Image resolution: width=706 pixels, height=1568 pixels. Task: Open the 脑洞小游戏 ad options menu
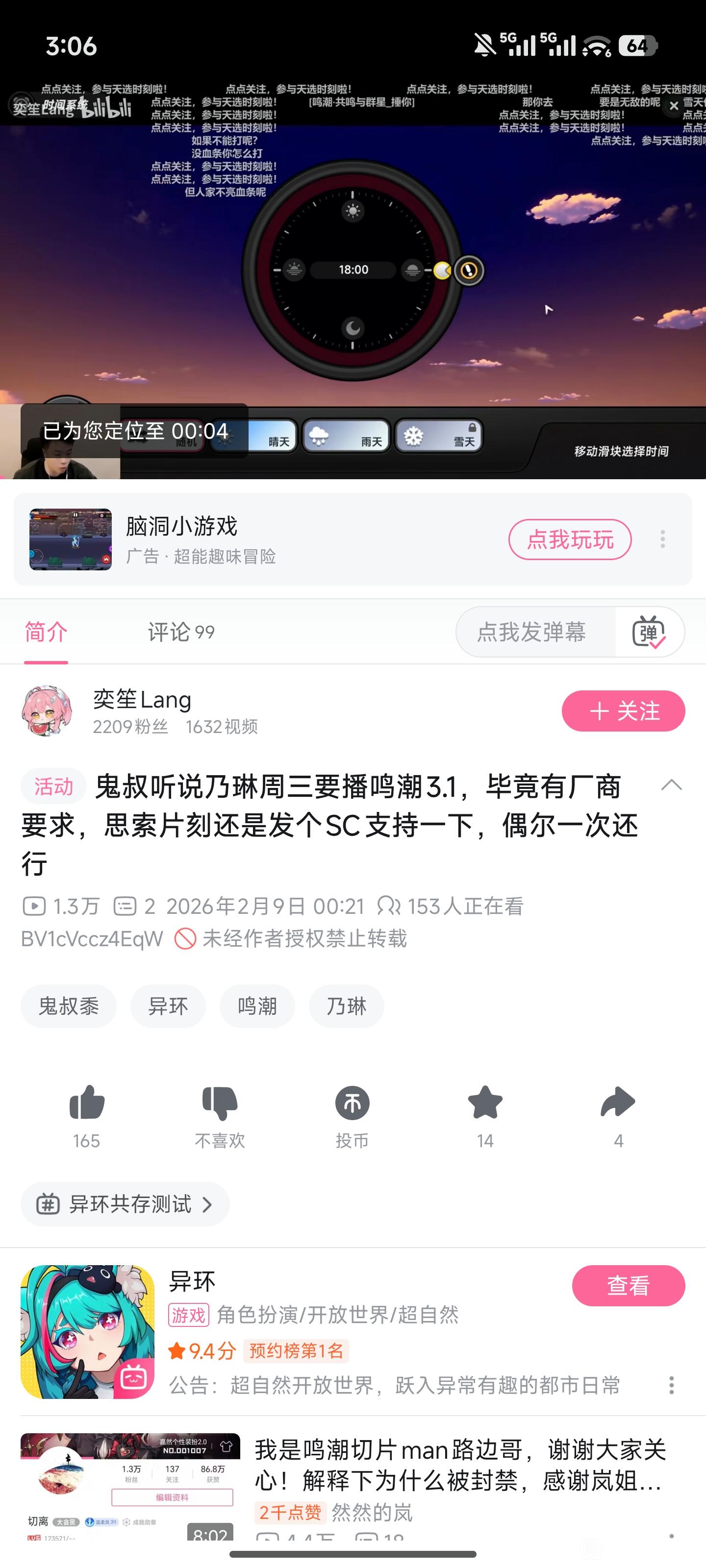pos(663,539)
